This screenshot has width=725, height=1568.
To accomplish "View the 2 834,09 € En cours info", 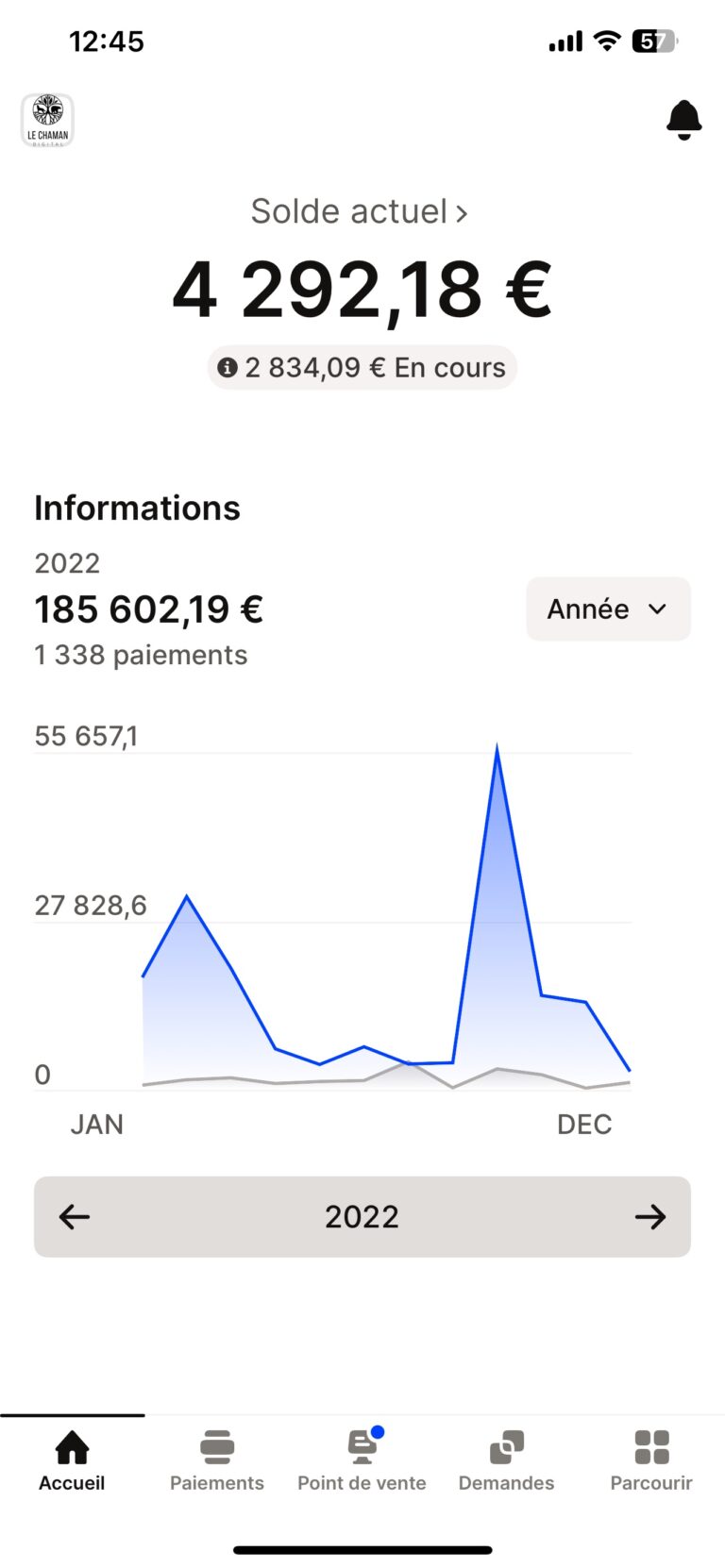I will [362, 367].
